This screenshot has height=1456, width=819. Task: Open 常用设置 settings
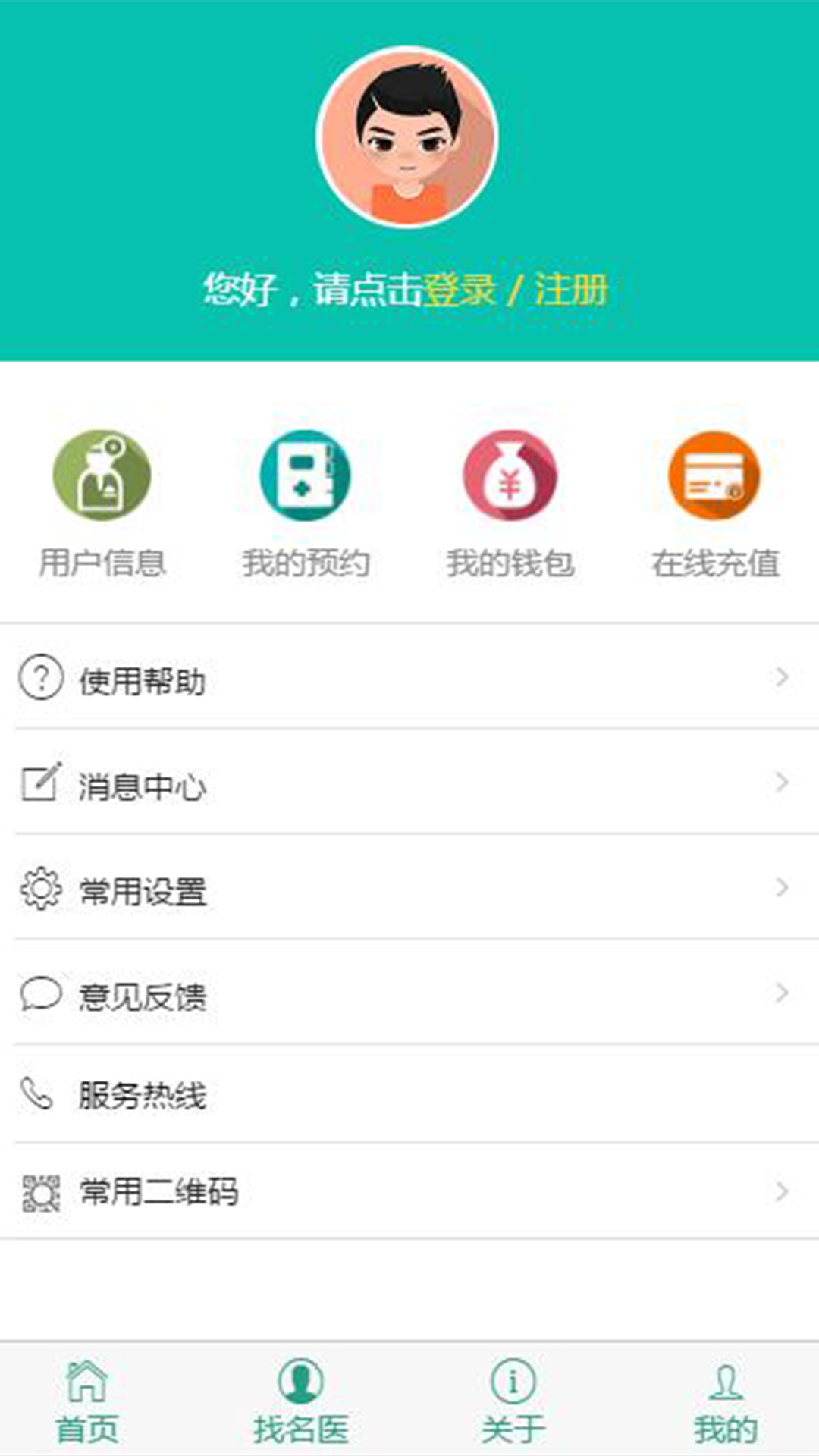409,889
